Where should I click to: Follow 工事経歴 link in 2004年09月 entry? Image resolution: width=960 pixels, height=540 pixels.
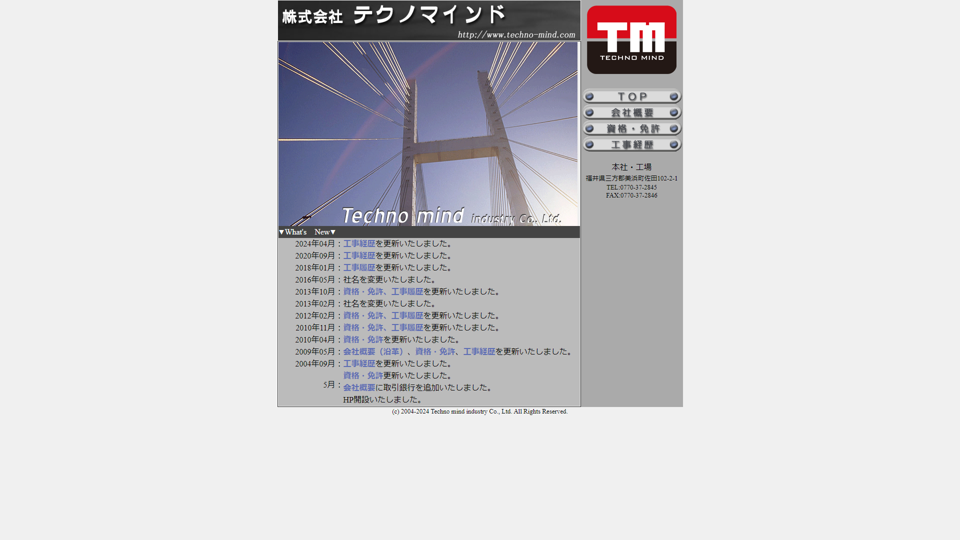(x=359, y=364)
